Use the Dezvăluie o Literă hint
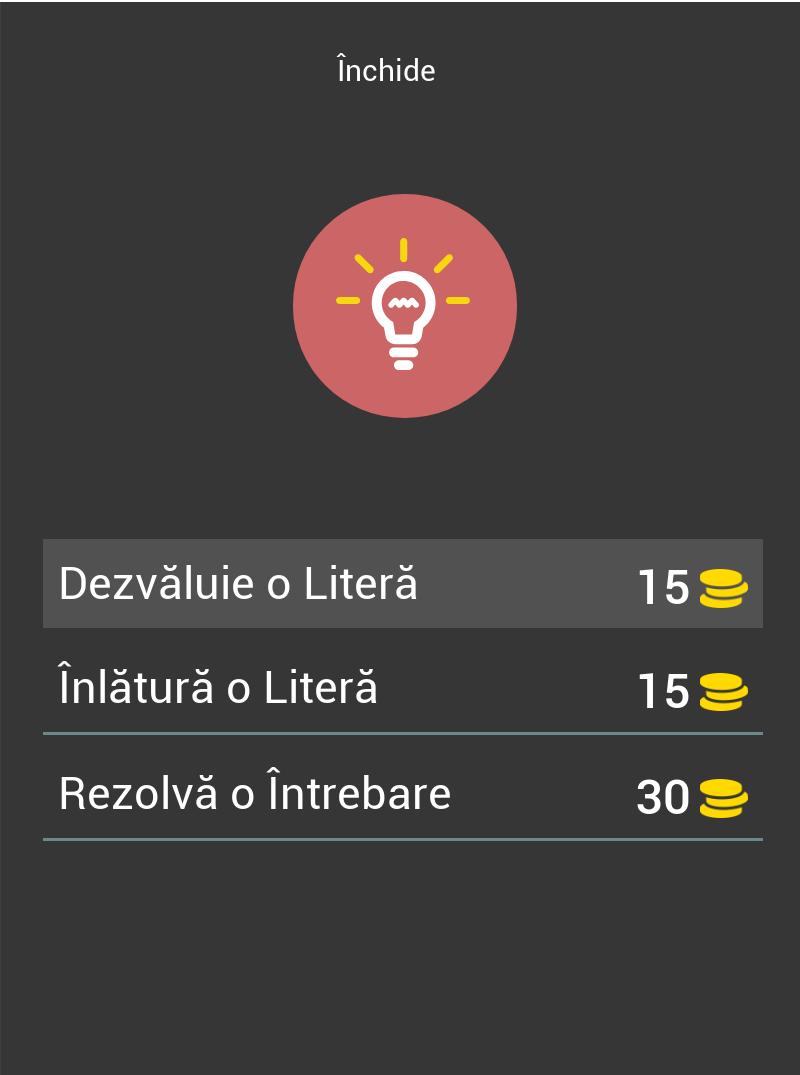 238,583
